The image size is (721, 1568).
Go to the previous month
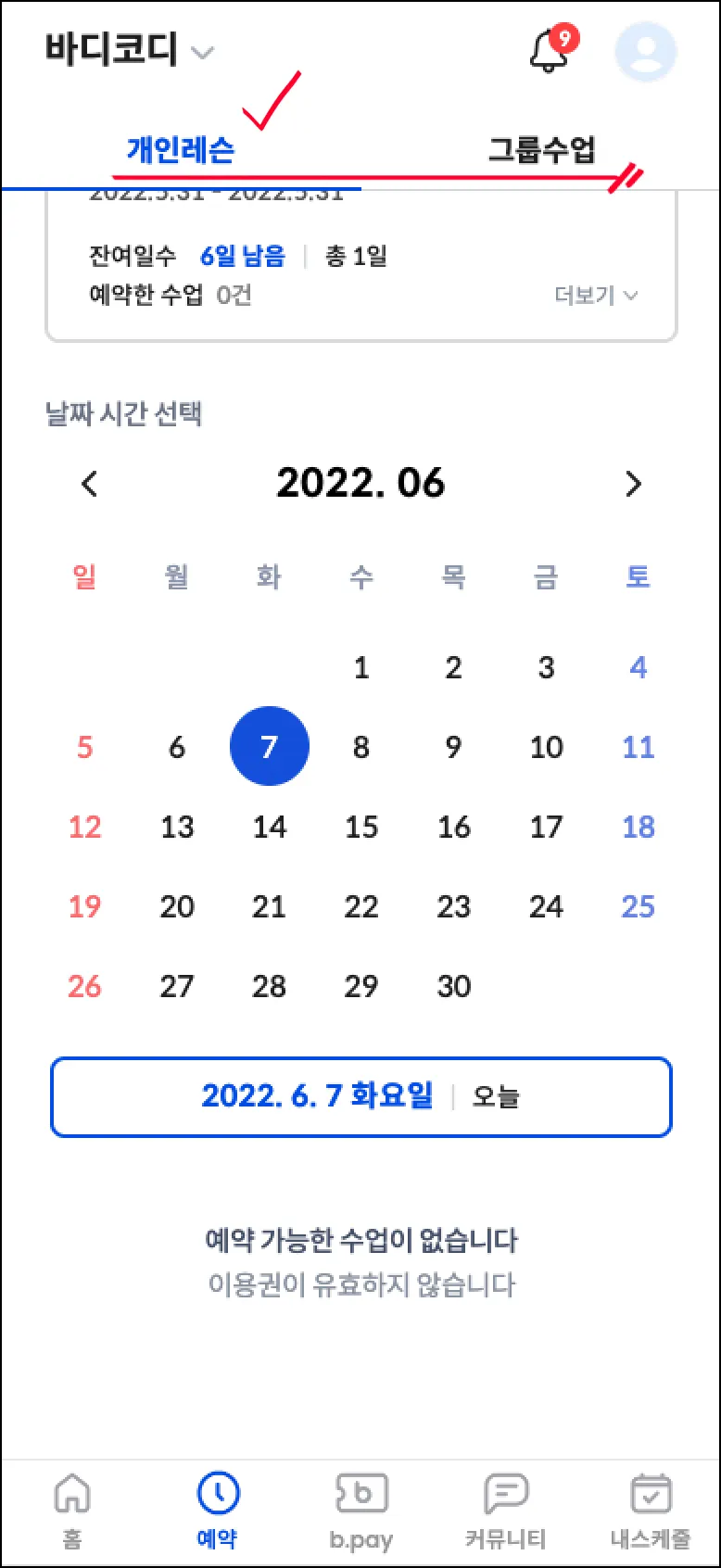tap(89, 484)
